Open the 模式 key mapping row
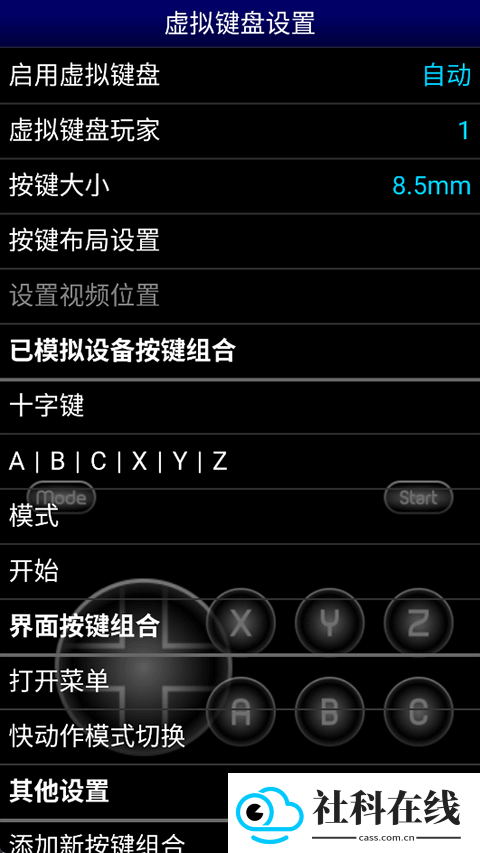The image size is (480, 853). coord(240,516)
